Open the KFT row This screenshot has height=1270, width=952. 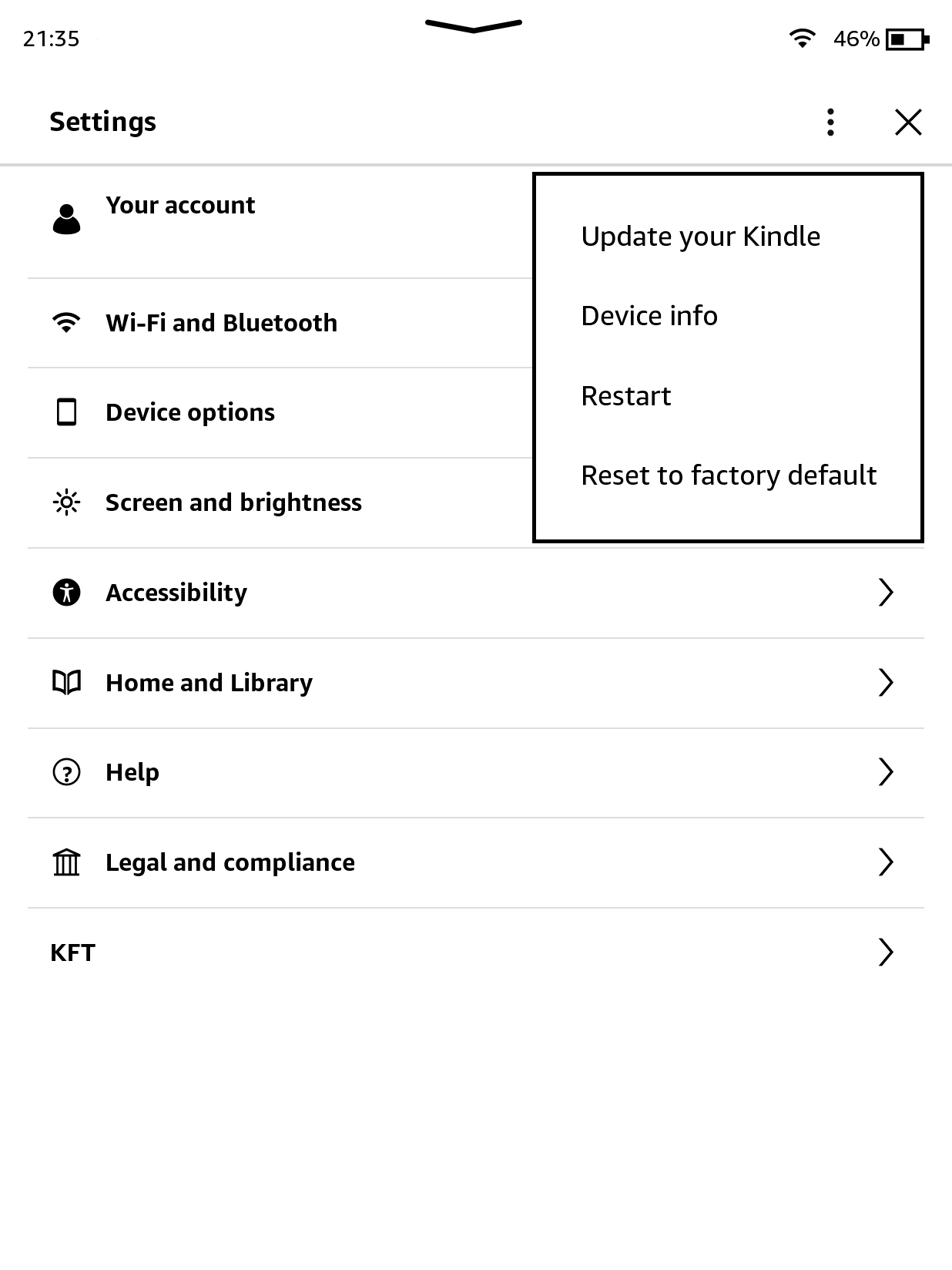pyautogui.click(x=73, y=953)
